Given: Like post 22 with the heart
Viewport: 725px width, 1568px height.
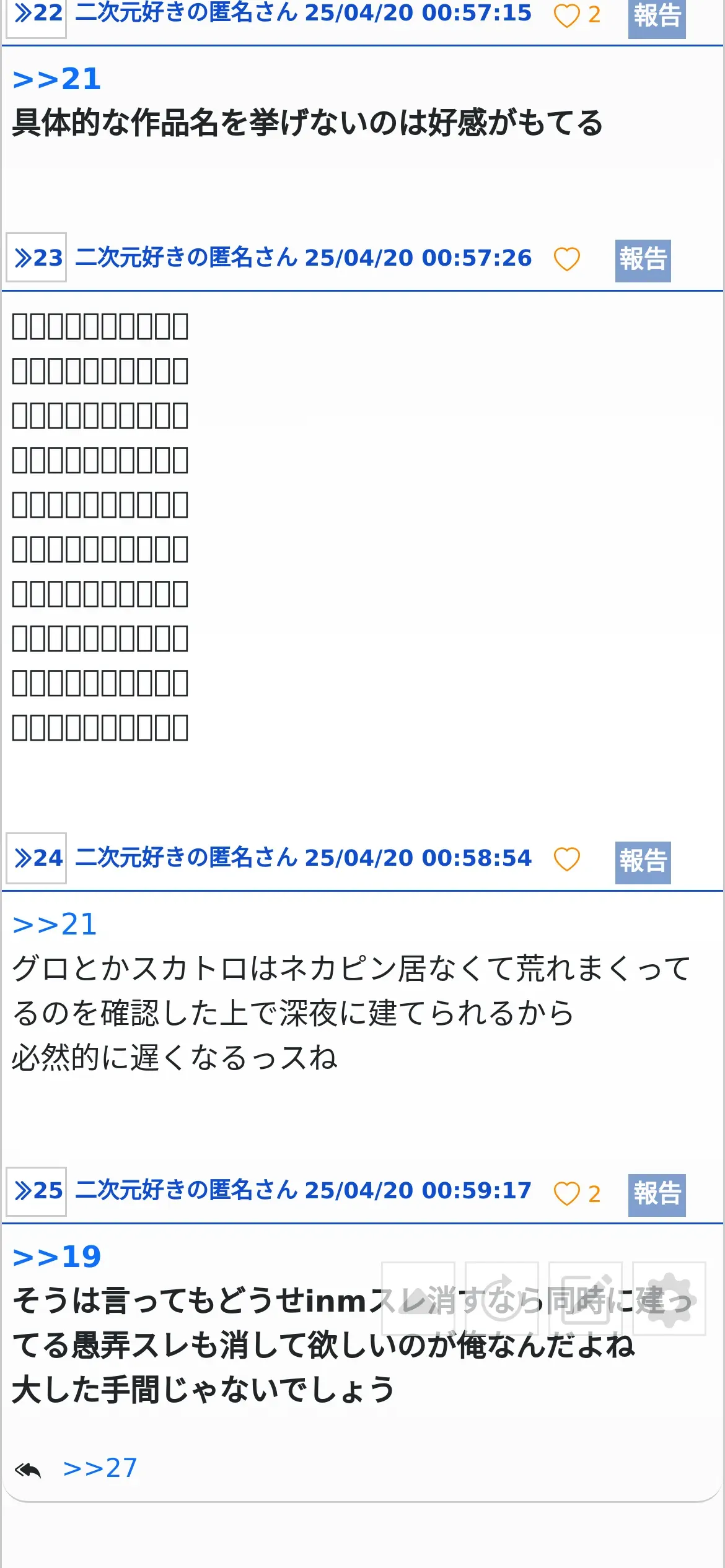Looking at the screenshot, I should click(x=566, y=15).
